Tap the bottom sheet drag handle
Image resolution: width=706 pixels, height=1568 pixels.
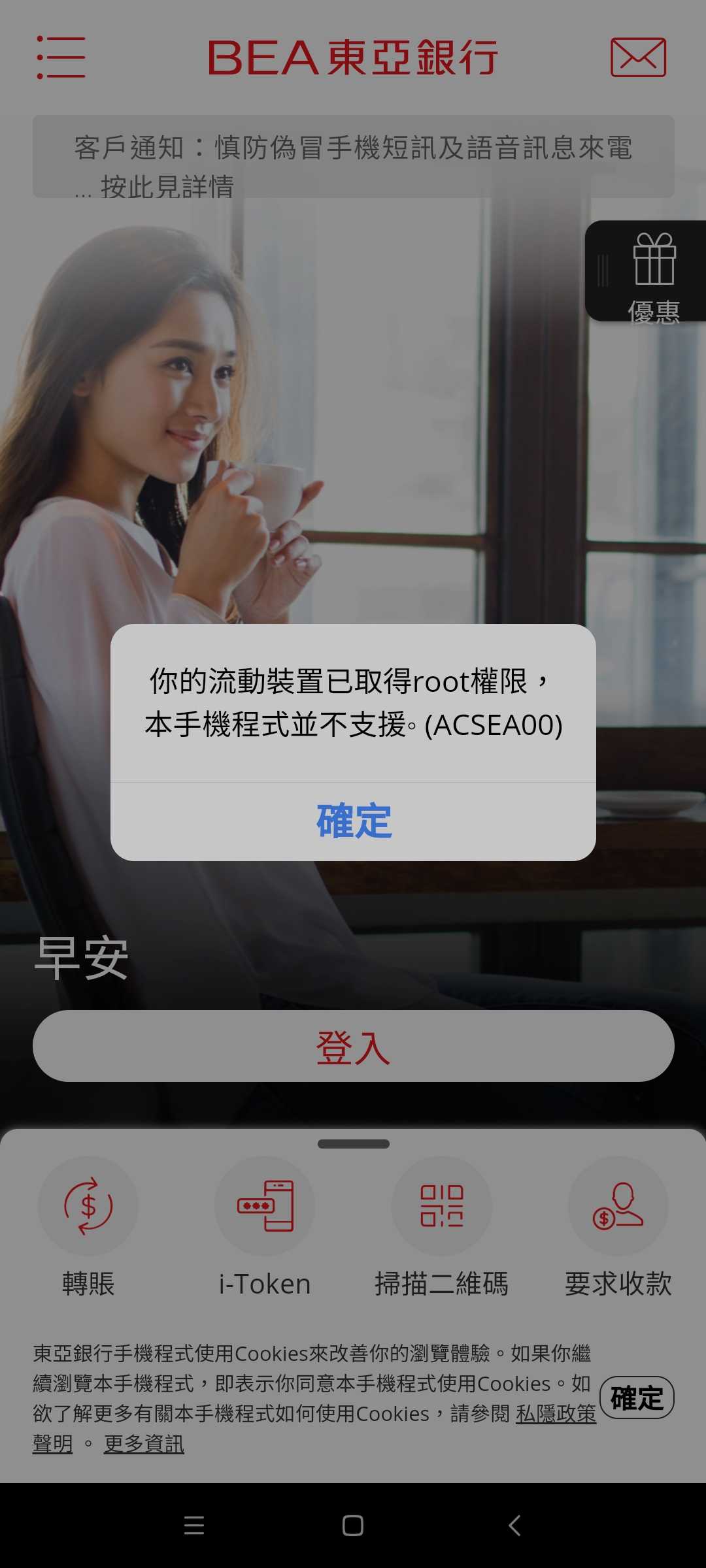tap(353, 1144)
